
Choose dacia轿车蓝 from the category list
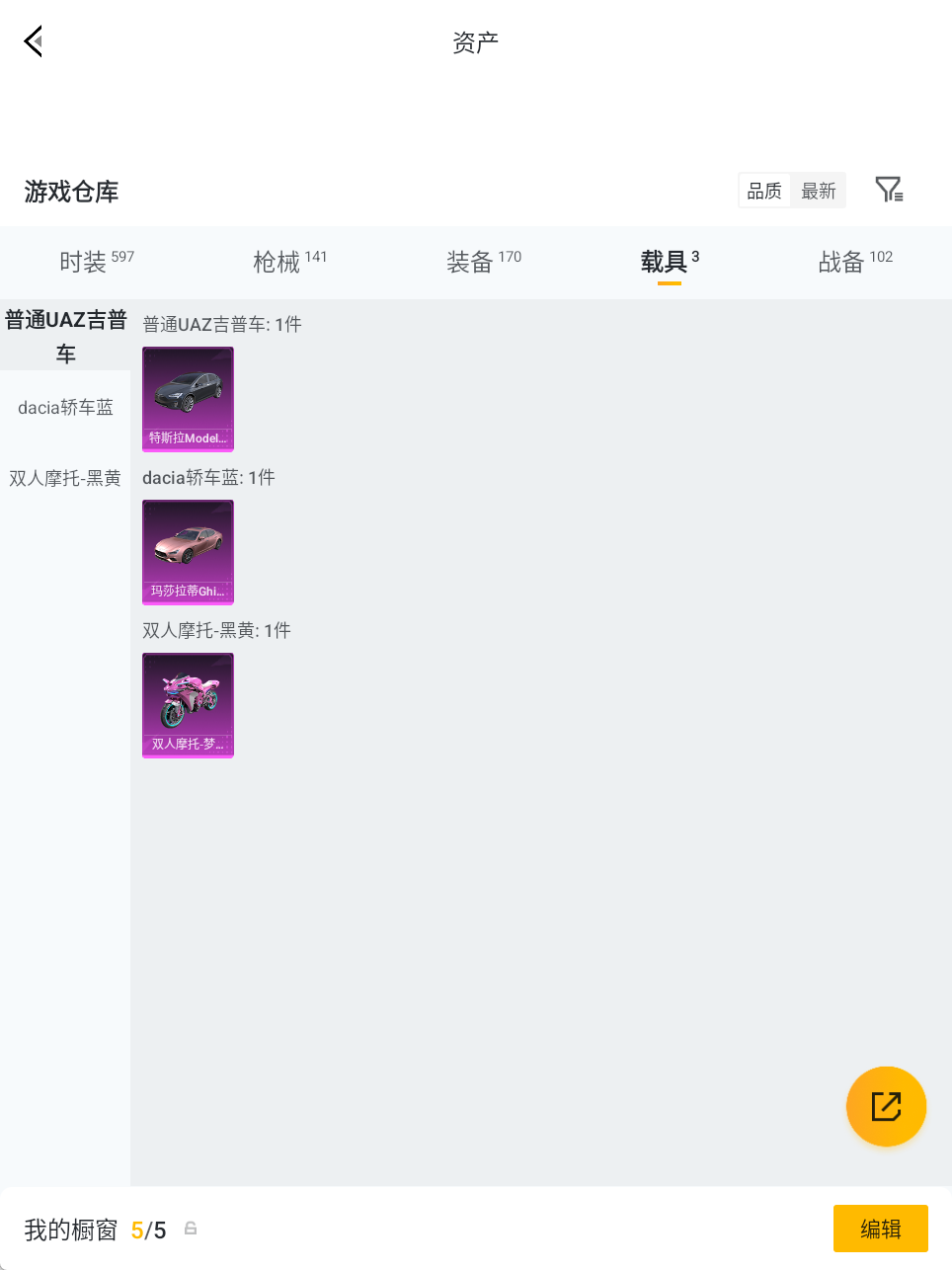(x=65, y=407)
